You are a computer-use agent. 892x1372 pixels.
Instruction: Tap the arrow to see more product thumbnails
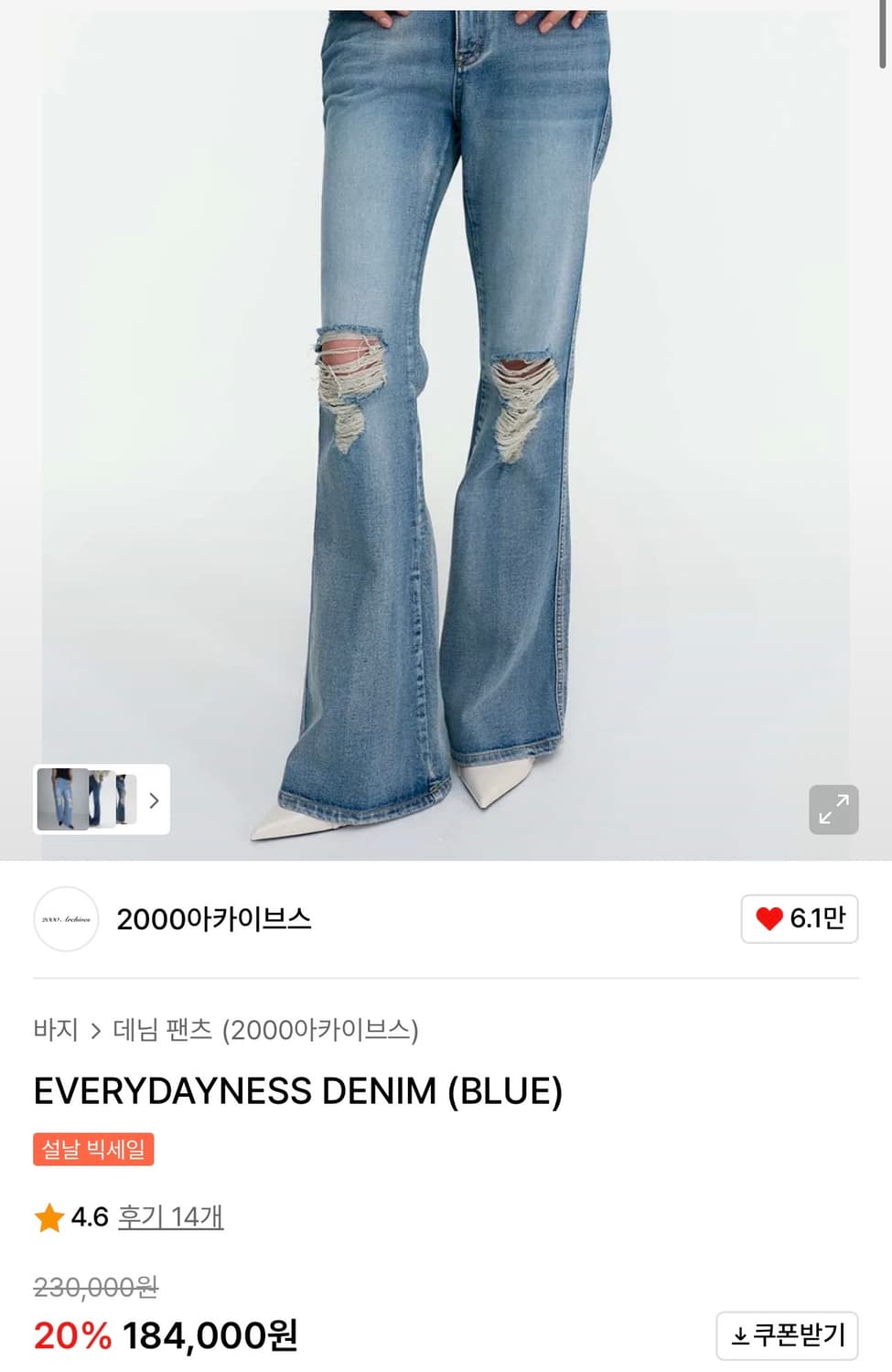(153, 800)
